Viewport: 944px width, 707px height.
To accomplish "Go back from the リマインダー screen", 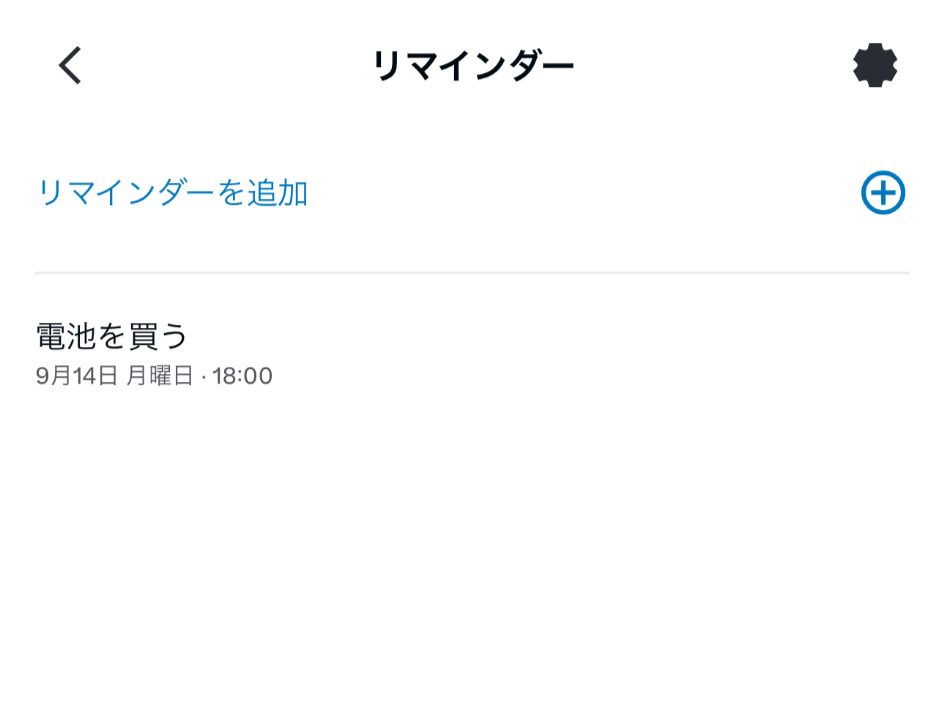I will tap(70, 65).
